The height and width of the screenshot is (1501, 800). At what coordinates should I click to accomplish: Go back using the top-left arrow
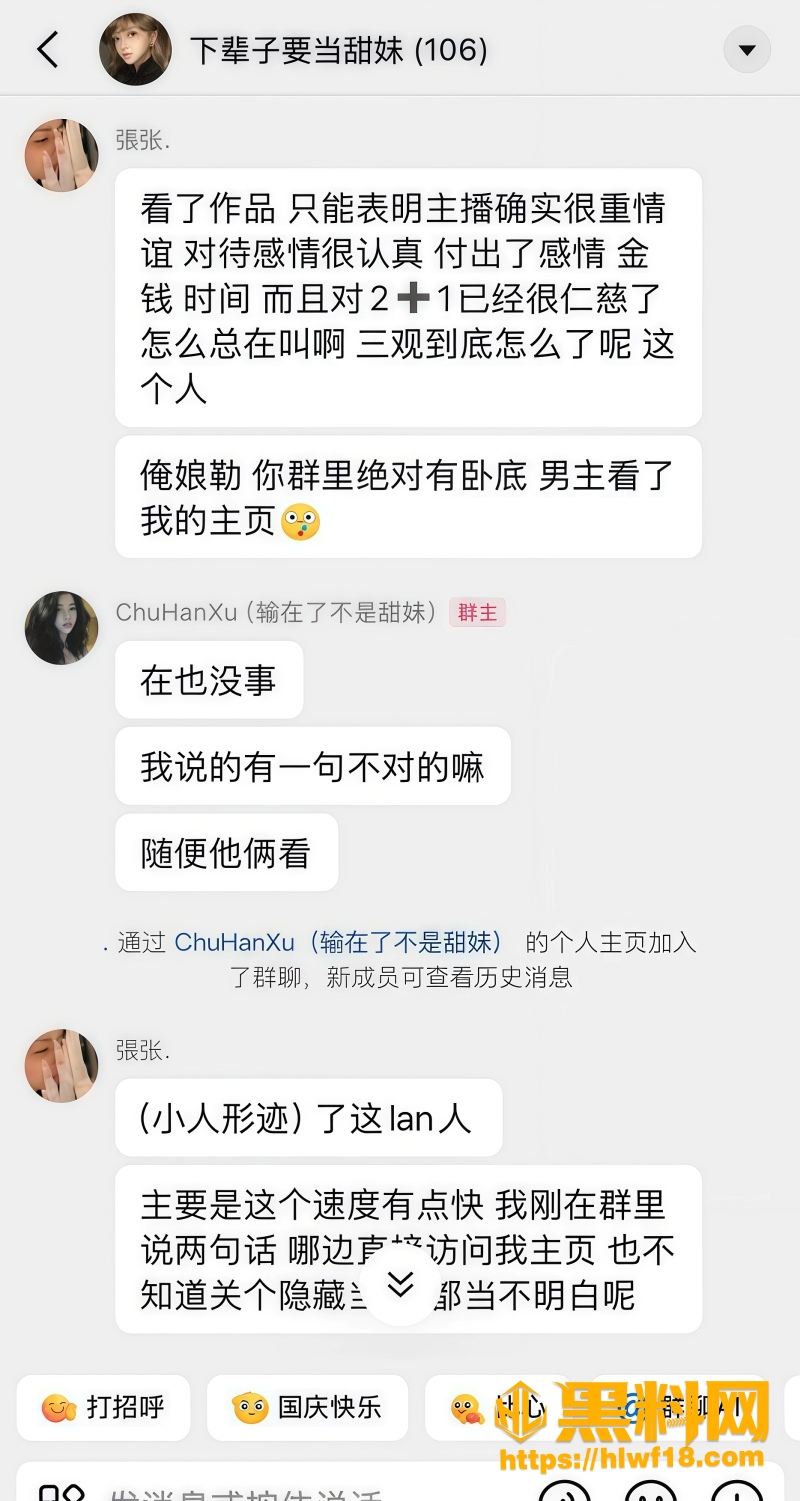(48, 49)
